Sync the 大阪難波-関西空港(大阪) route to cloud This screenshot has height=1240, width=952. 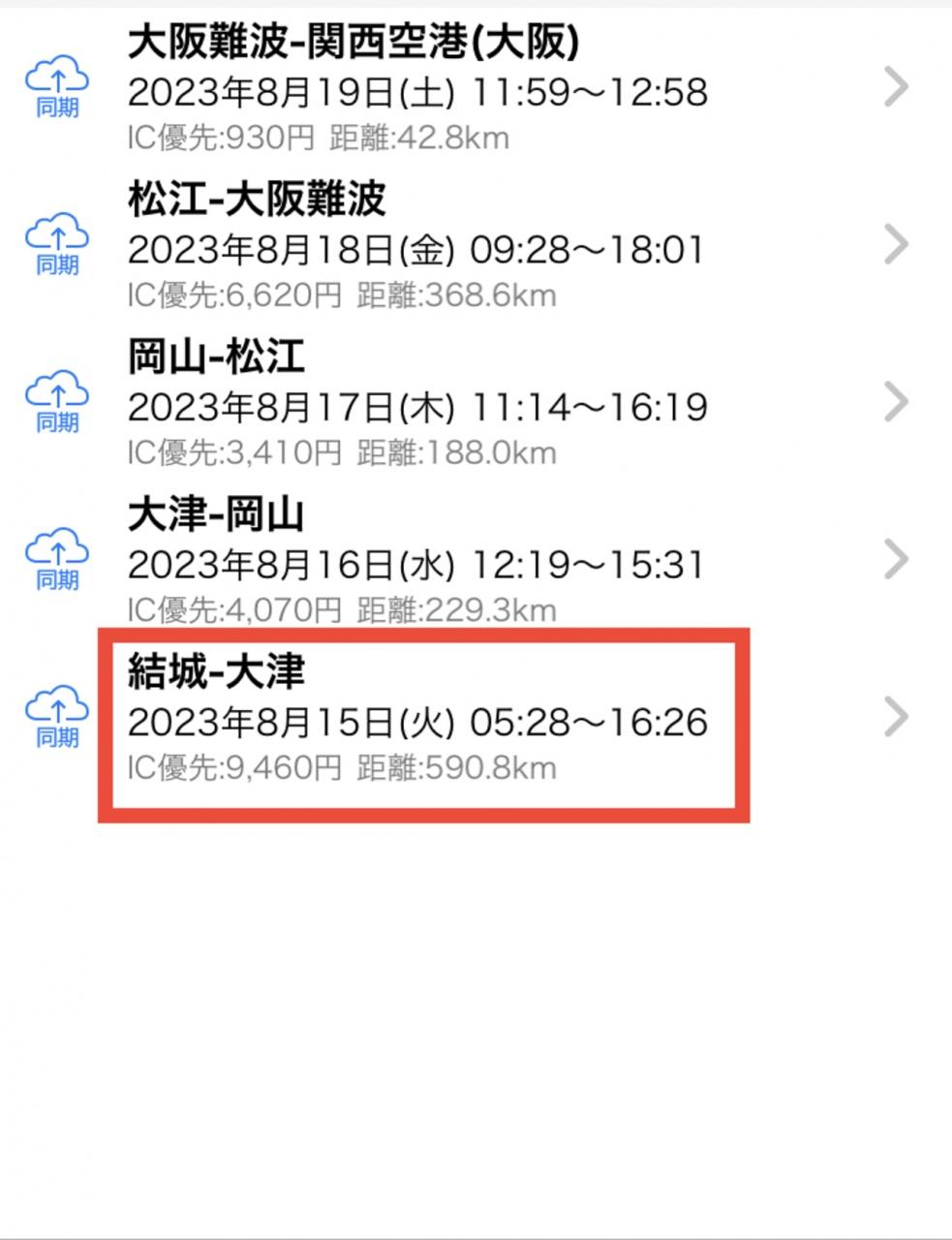pyautogui.click(x=56, y=87)
